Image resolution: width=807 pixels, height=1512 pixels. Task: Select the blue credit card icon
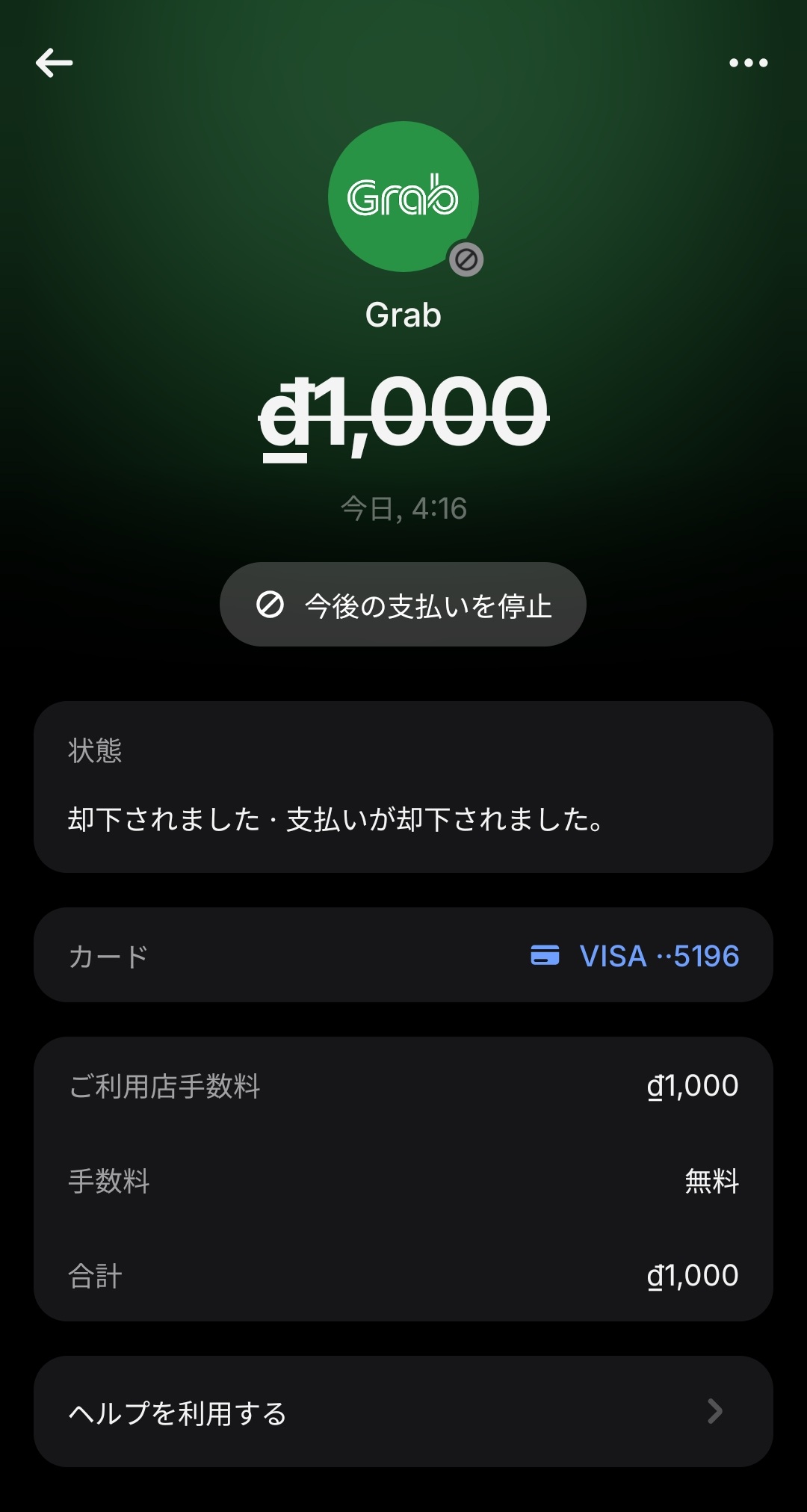(x=546, y=956)
